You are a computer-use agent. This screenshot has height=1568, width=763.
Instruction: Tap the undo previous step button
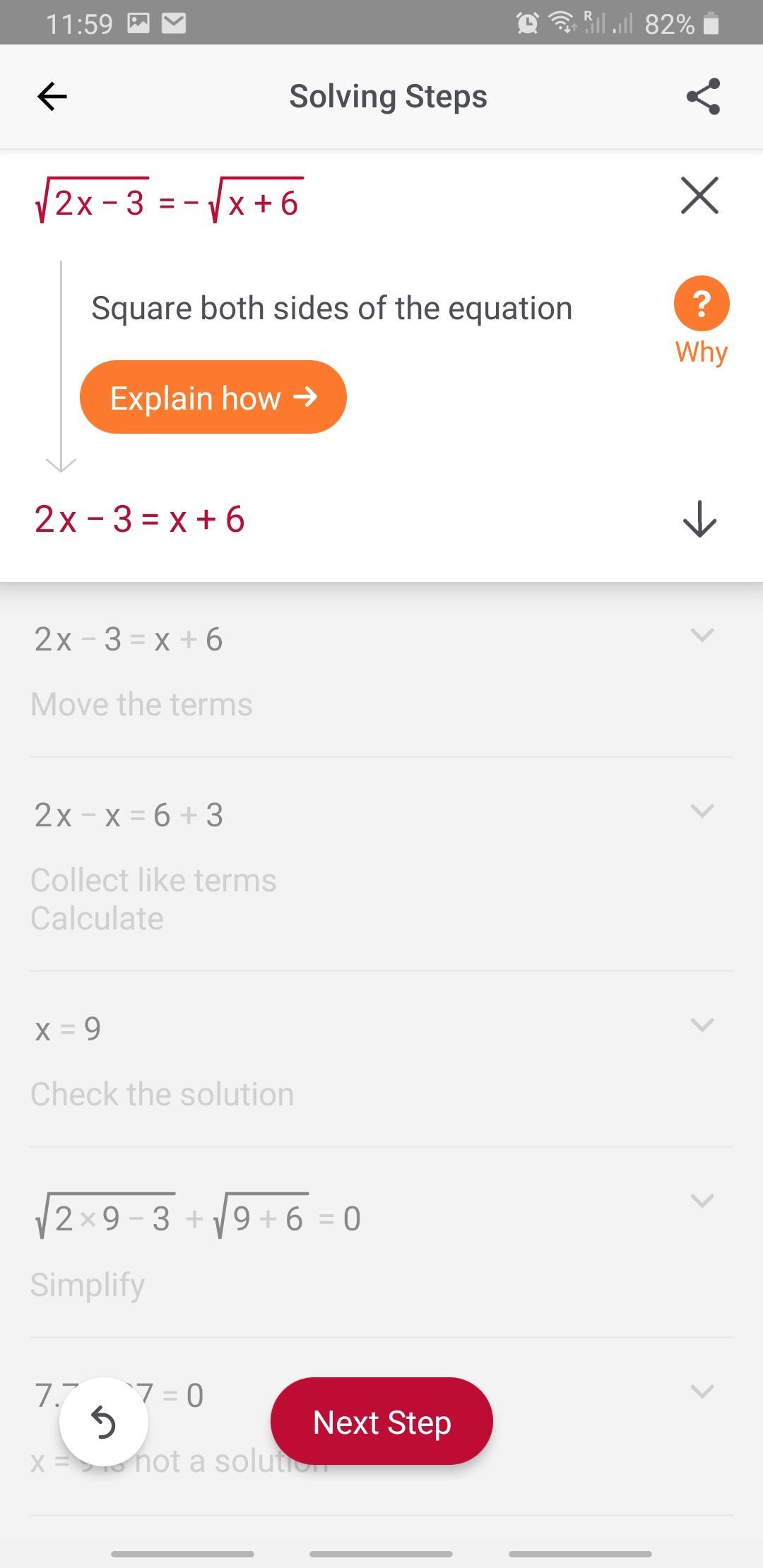(x=104, y=1422)
